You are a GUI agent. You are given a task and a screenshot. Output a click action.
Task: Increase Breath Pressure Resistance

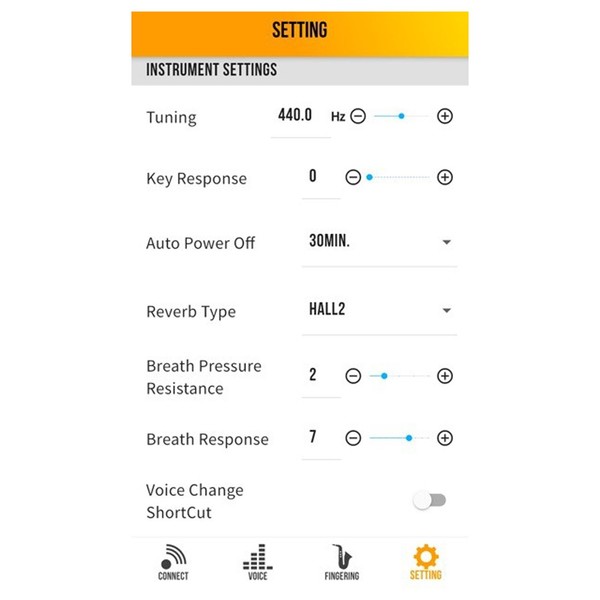tap(445, 376)
